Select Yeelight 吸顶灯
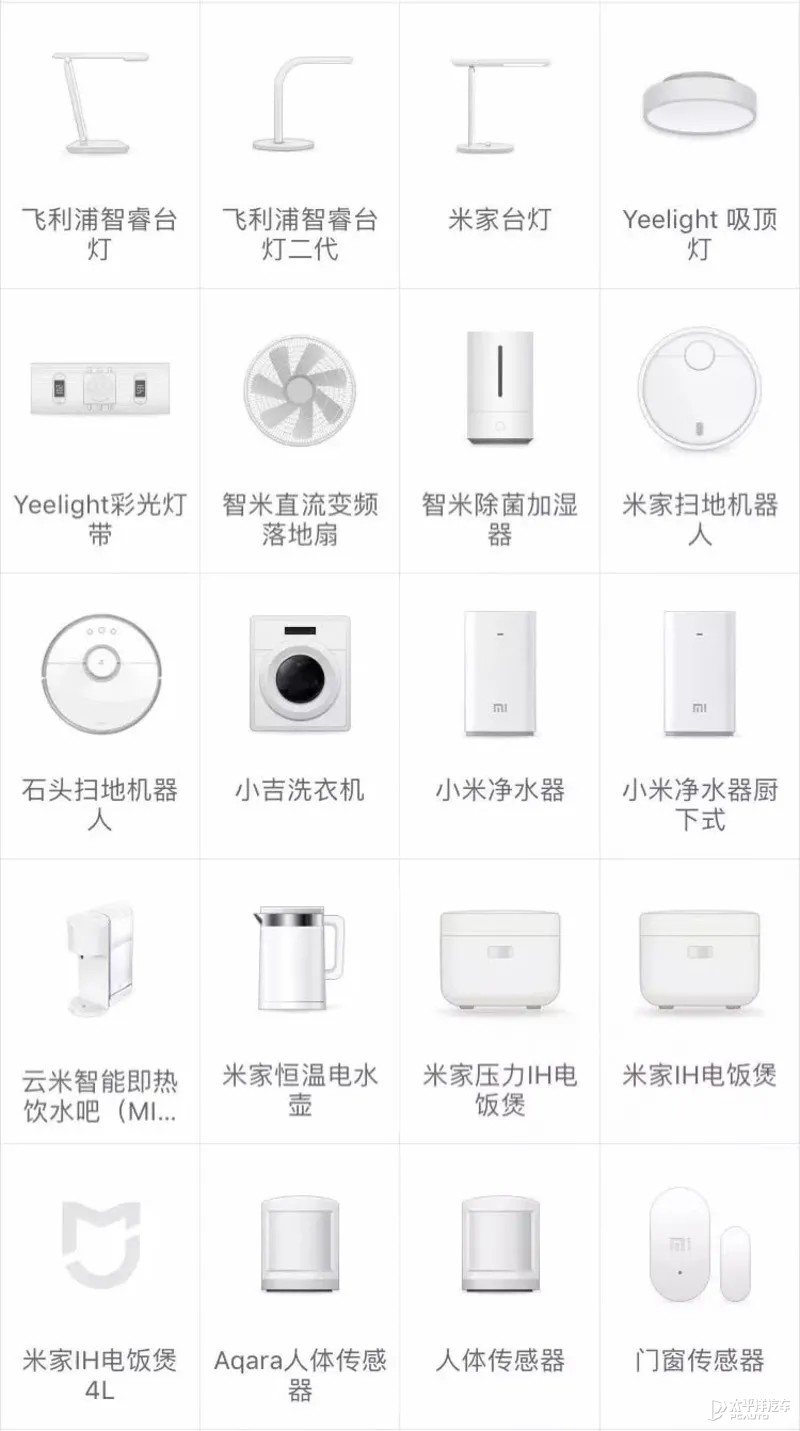This screenshot has width=800, height=1431. click(x=700, y=145)
